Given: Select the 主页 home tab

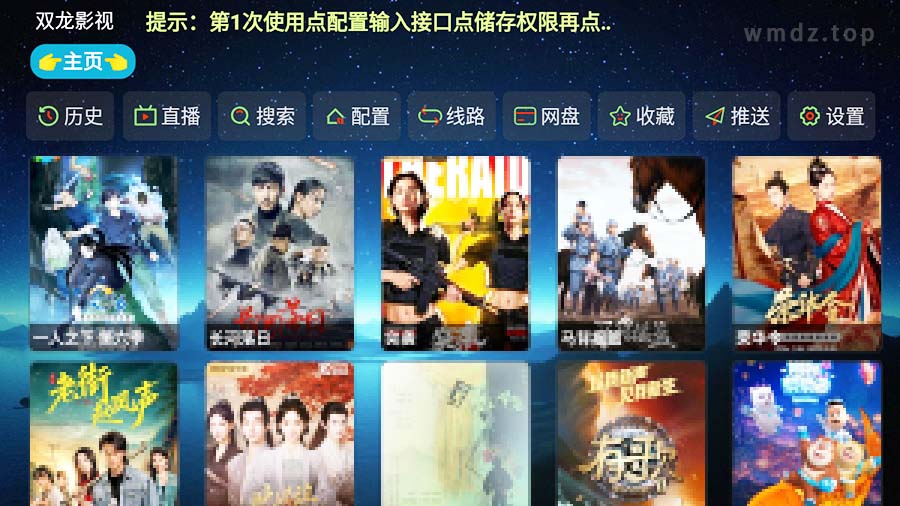Looking at the screenshot, I should (83, 62).
